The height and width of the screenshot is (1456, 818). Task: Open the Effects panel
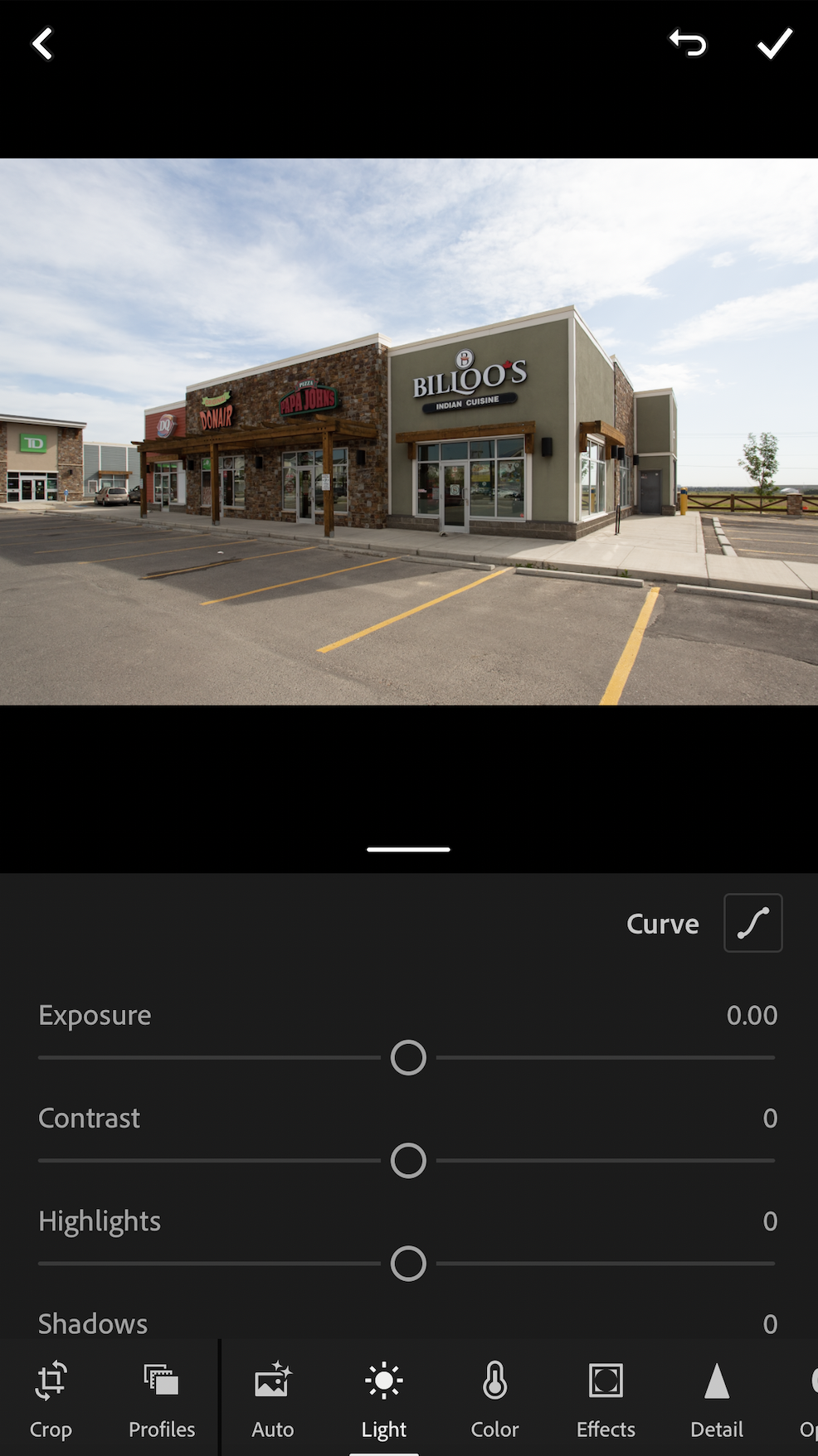click(606, 1398)
